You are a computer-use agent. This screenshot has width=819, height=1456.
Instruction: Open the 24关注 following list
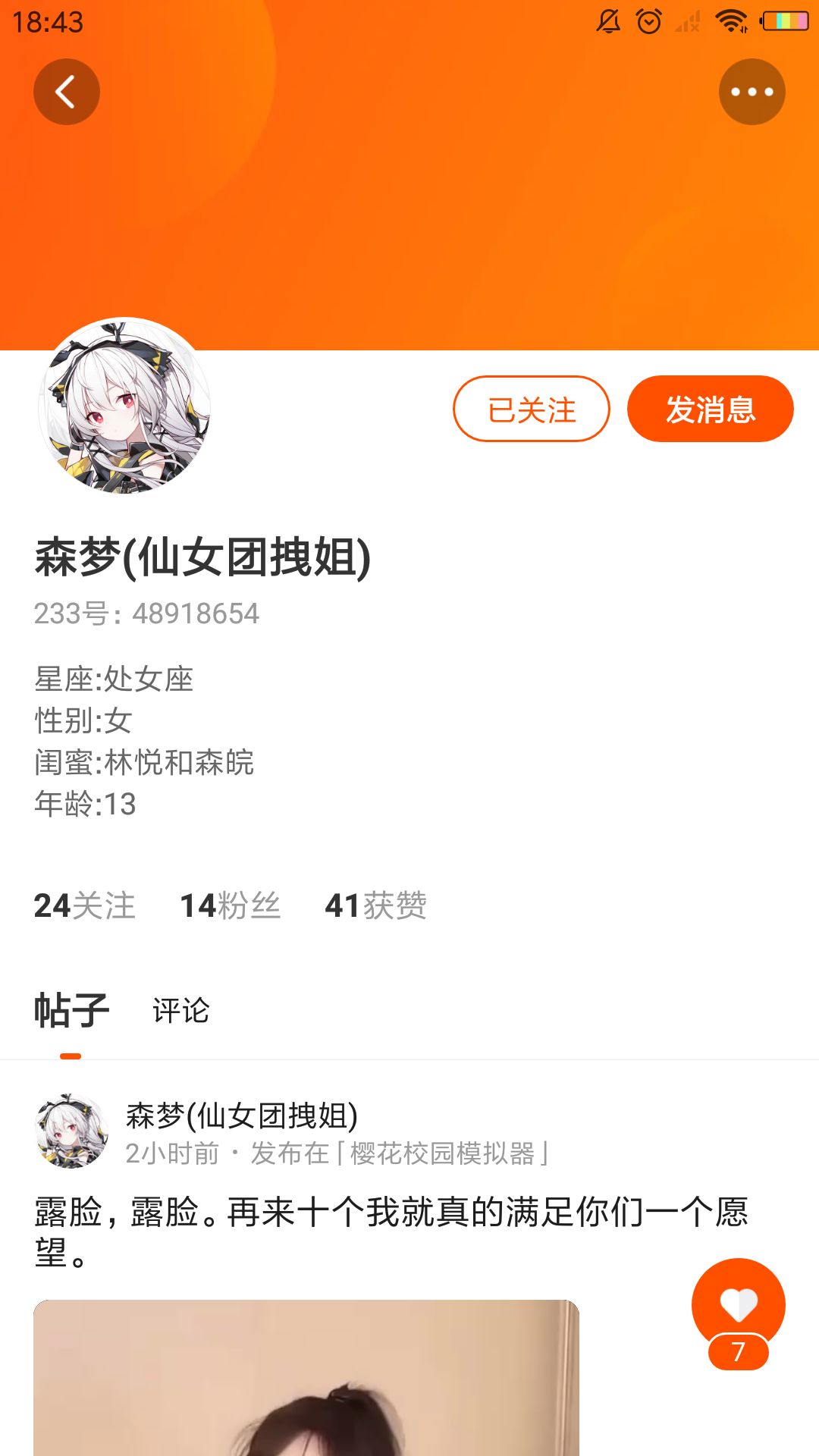pos(85,905)
